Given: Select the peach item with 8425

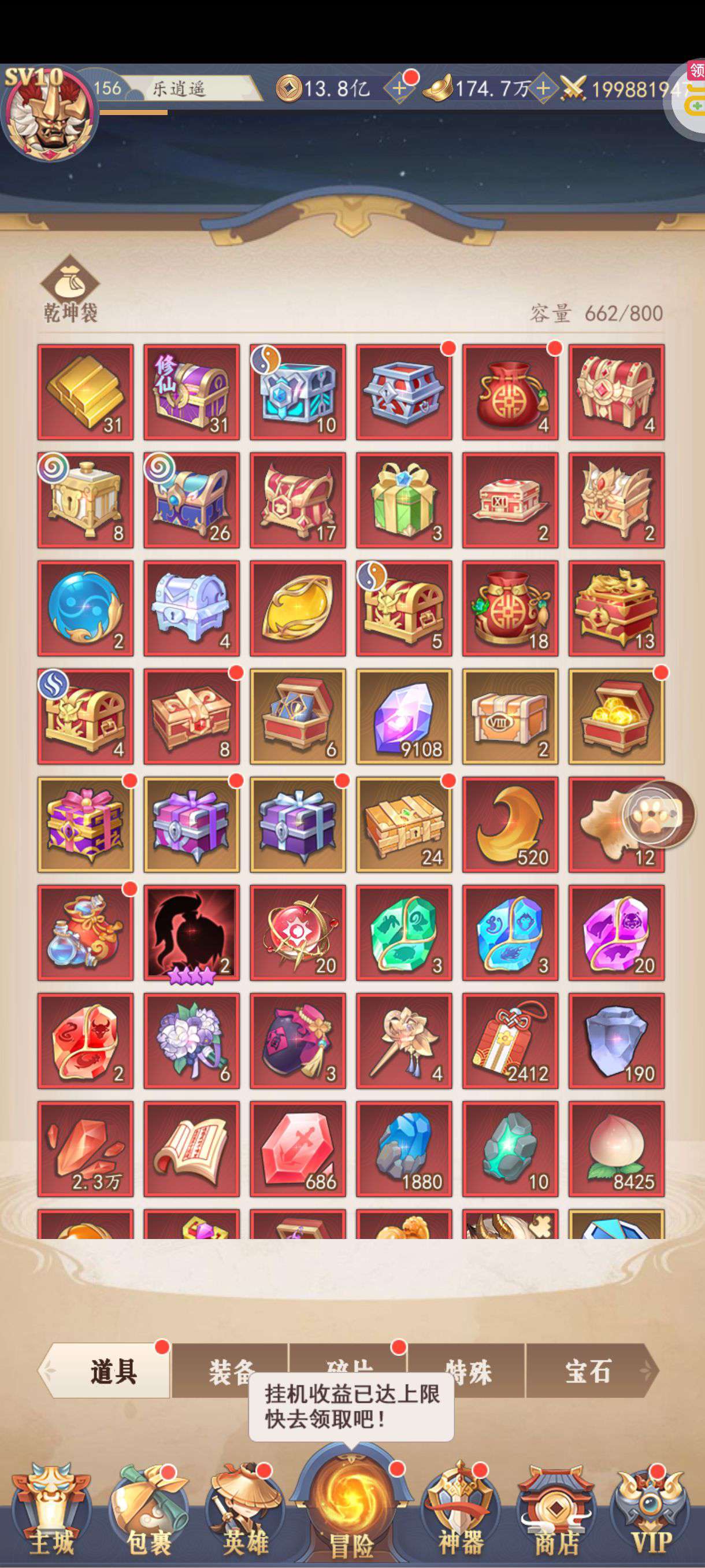Looking at the screenshot, I should pos(616,1149).
